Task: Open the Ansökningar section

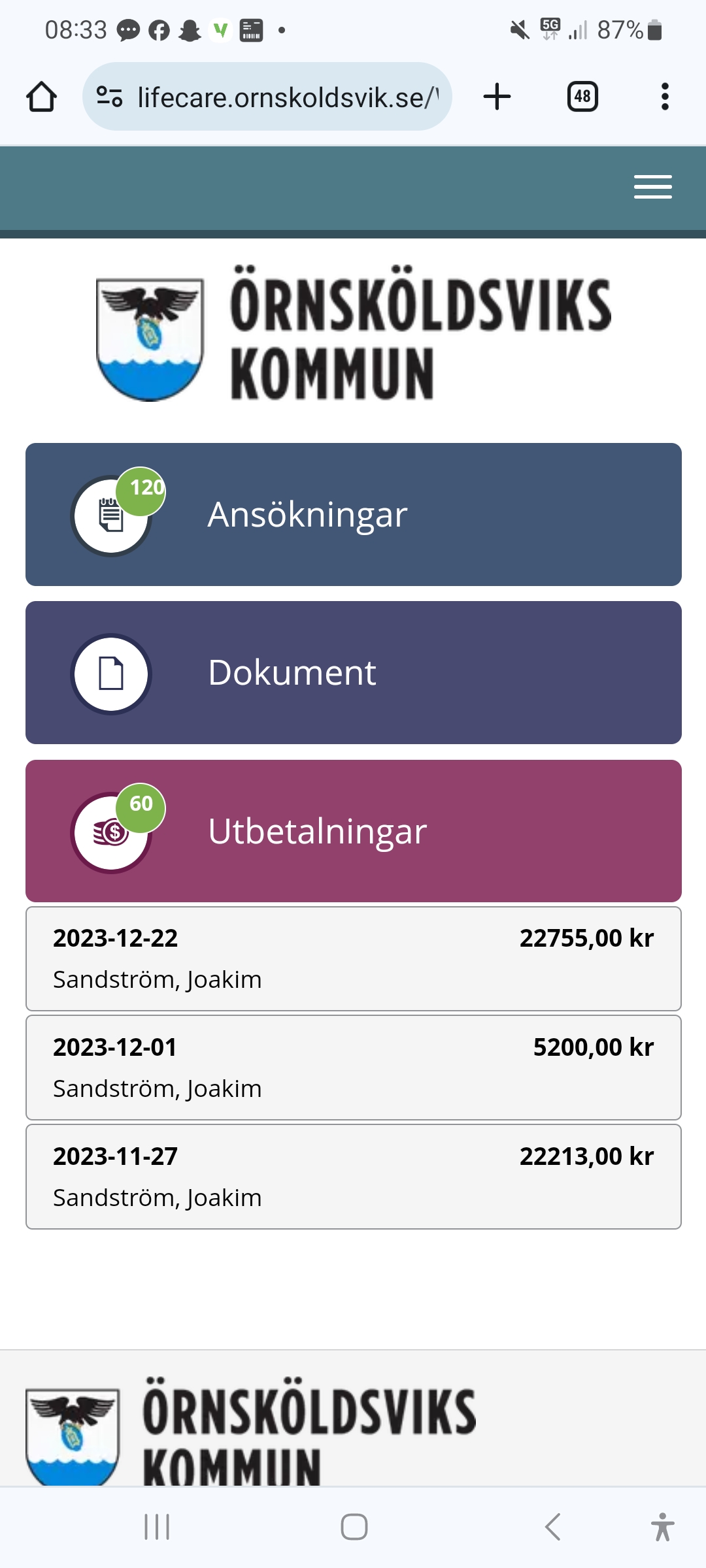Action: (x=353, y=514)
